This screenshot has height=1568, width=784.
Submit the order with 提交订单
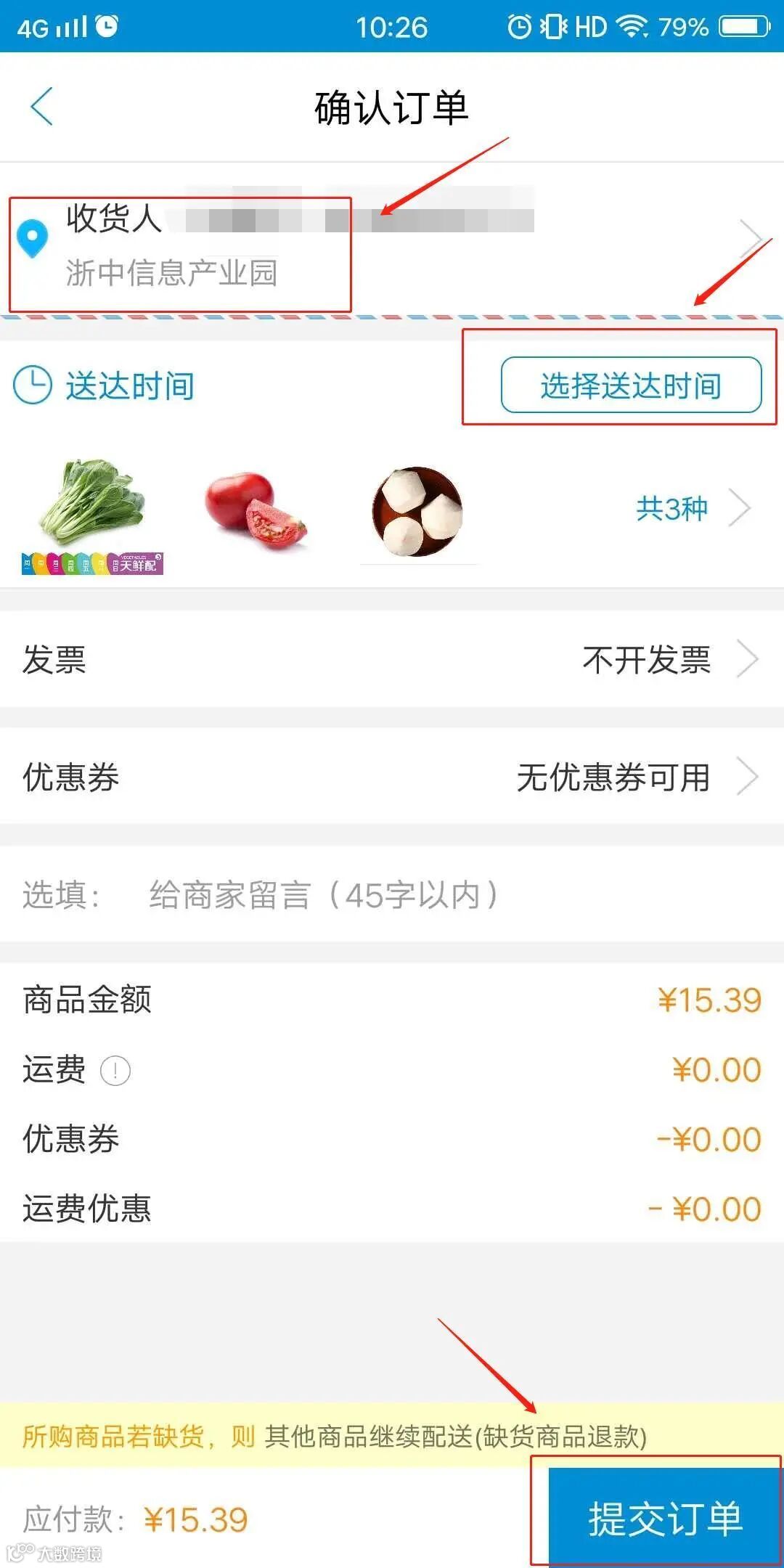pyautogui.click(x=663, y=1517)
